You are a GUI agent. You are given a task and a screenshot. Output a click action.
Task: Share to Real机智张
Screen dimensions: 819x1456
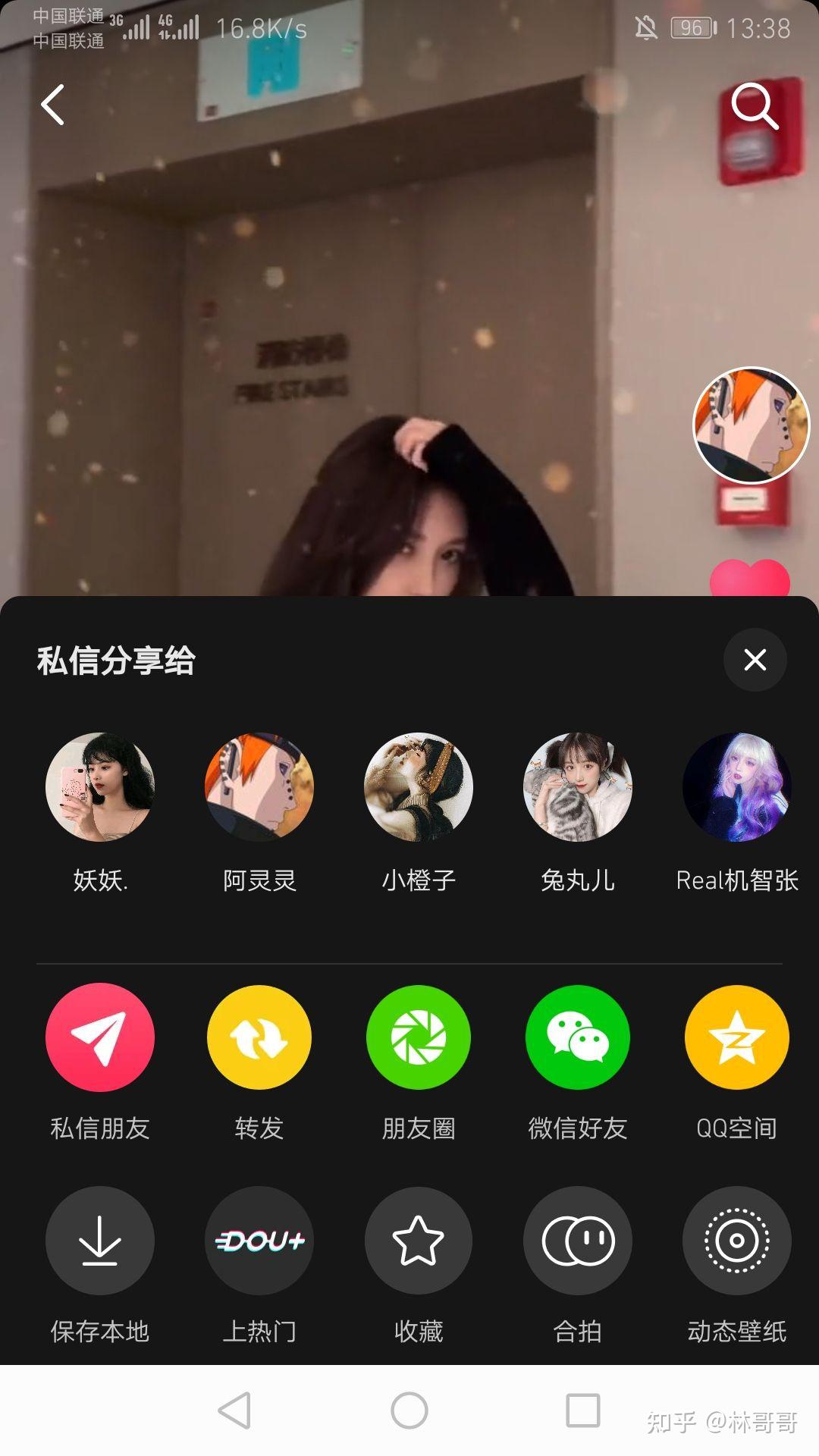click(737, 787)
